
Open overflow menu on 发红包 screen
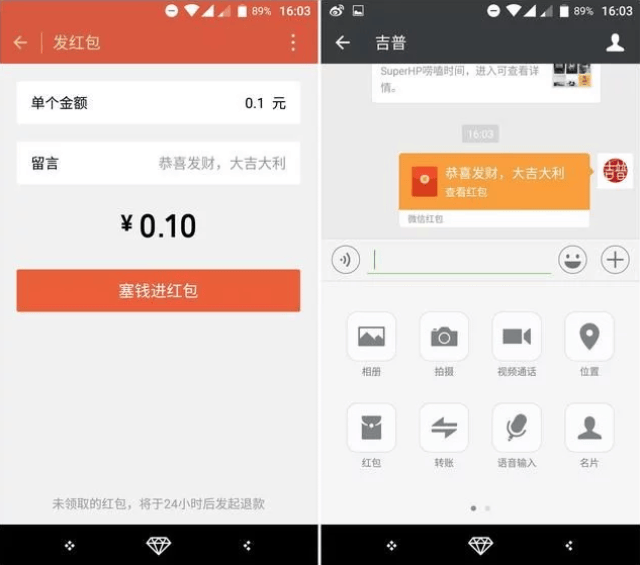293,43
